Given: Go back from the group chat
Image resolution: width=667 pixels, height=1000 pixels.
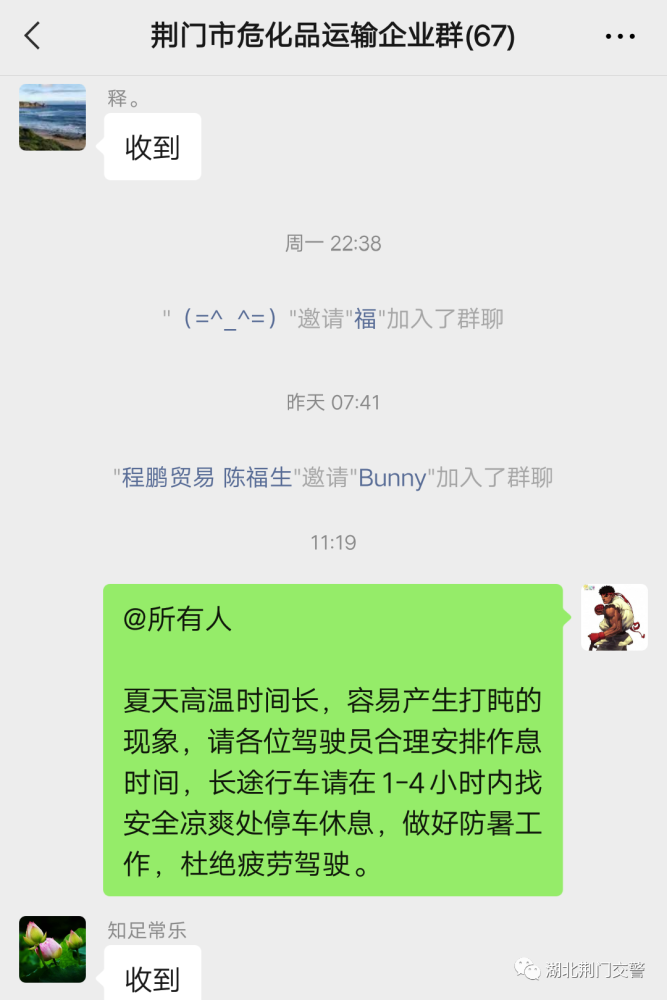Looking at the screenshot, I should [x=33, y=37].
